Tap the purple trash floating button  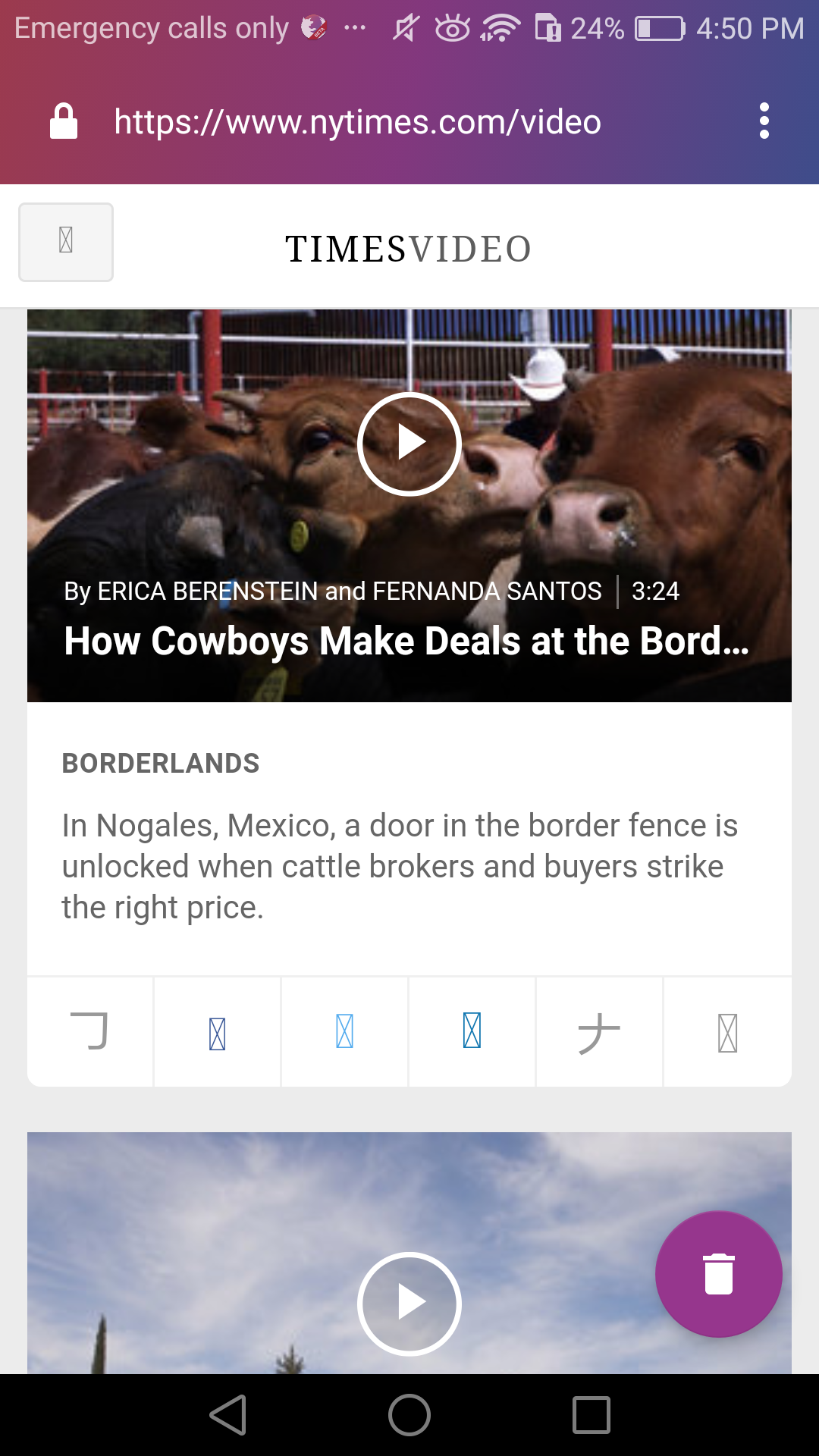(718, 1274)
